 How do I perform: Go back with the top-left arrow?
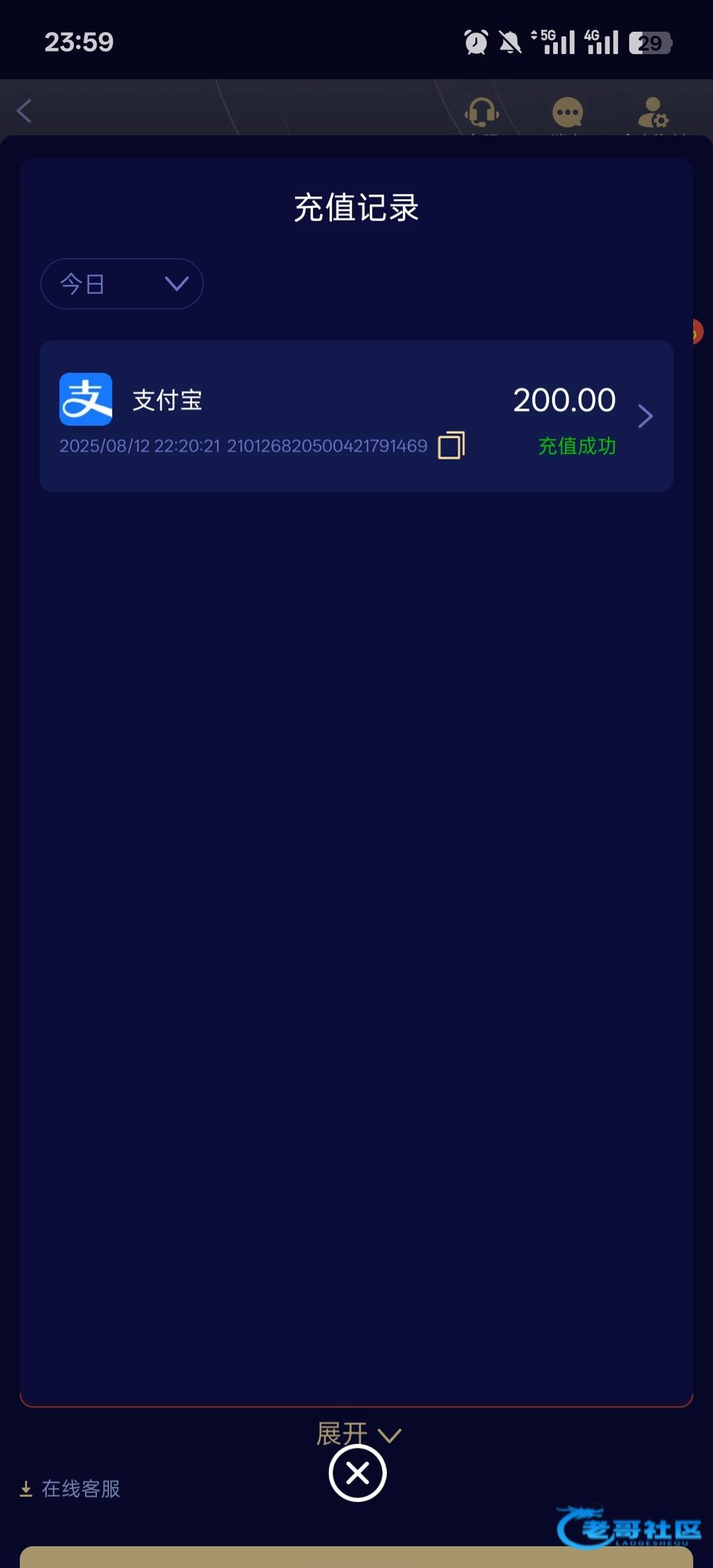(24, 111)
